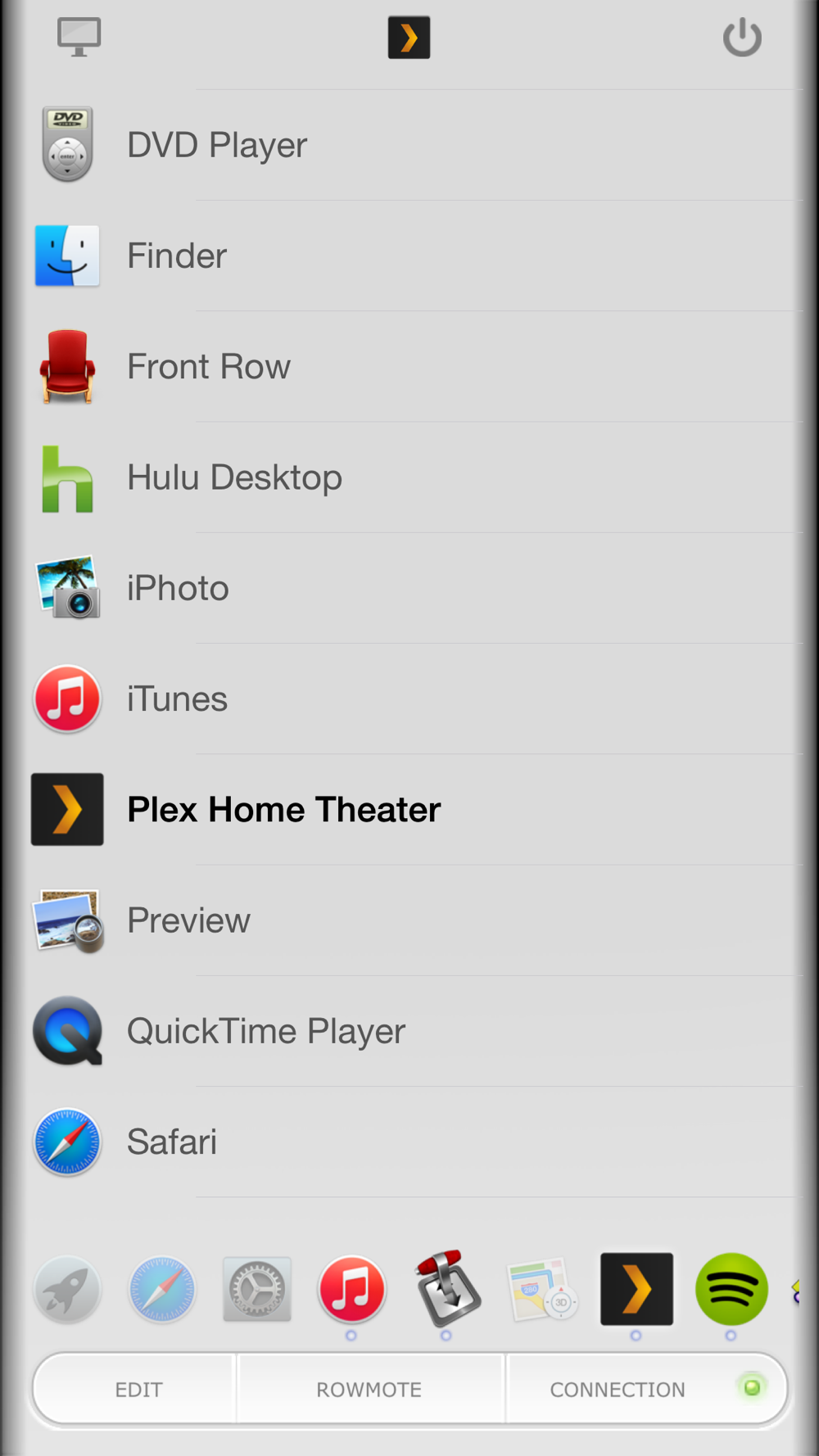
Task: Tap the monitor icon at top left
Action: tap(79, 37)
